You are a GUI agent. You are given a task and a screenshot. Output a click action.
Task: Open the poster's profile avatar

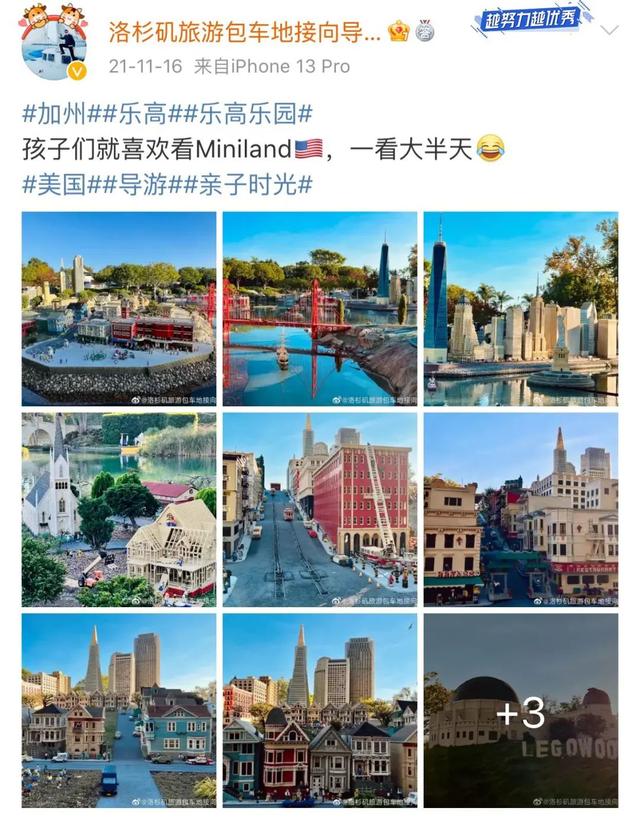[x=53, y=42]
